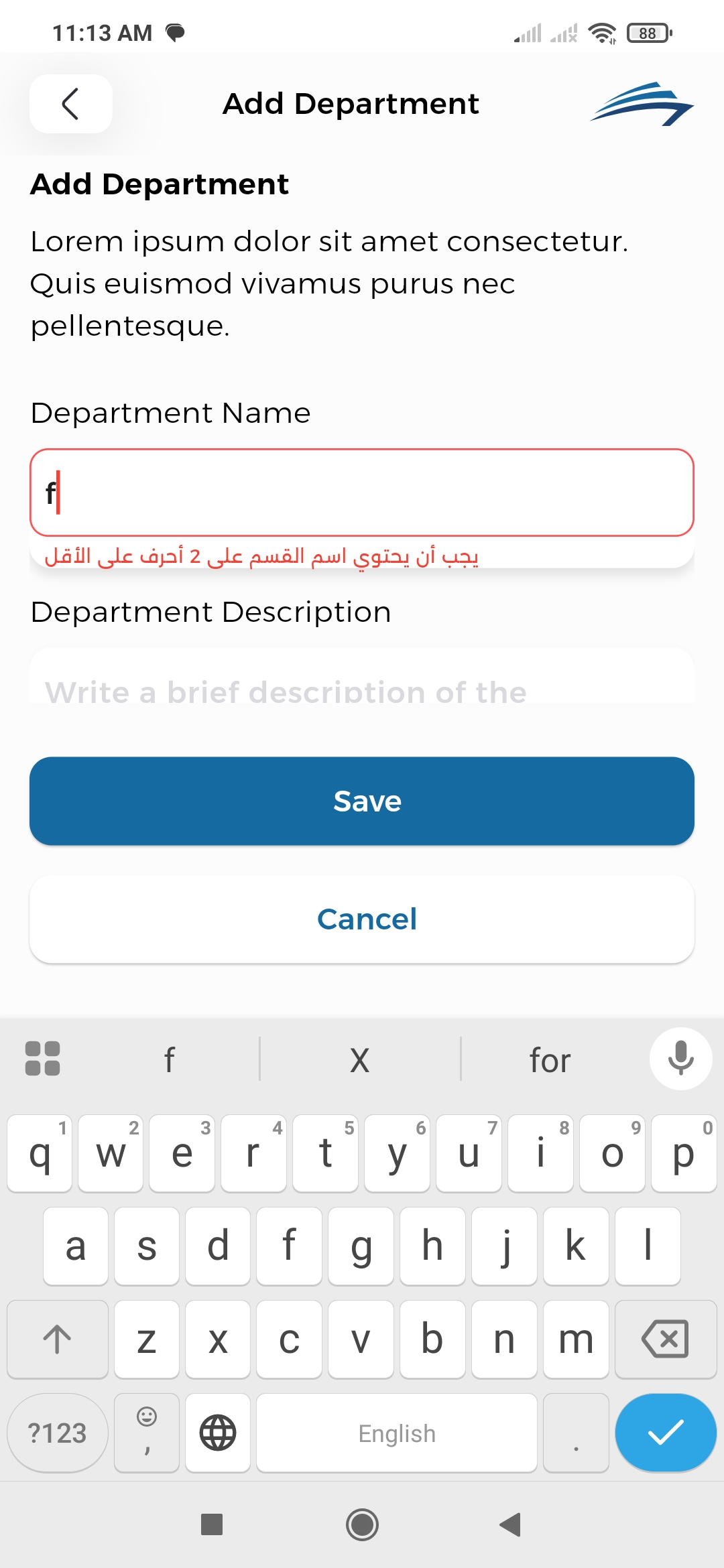Open keyboard tools grid menu

tap(43, 1059)
